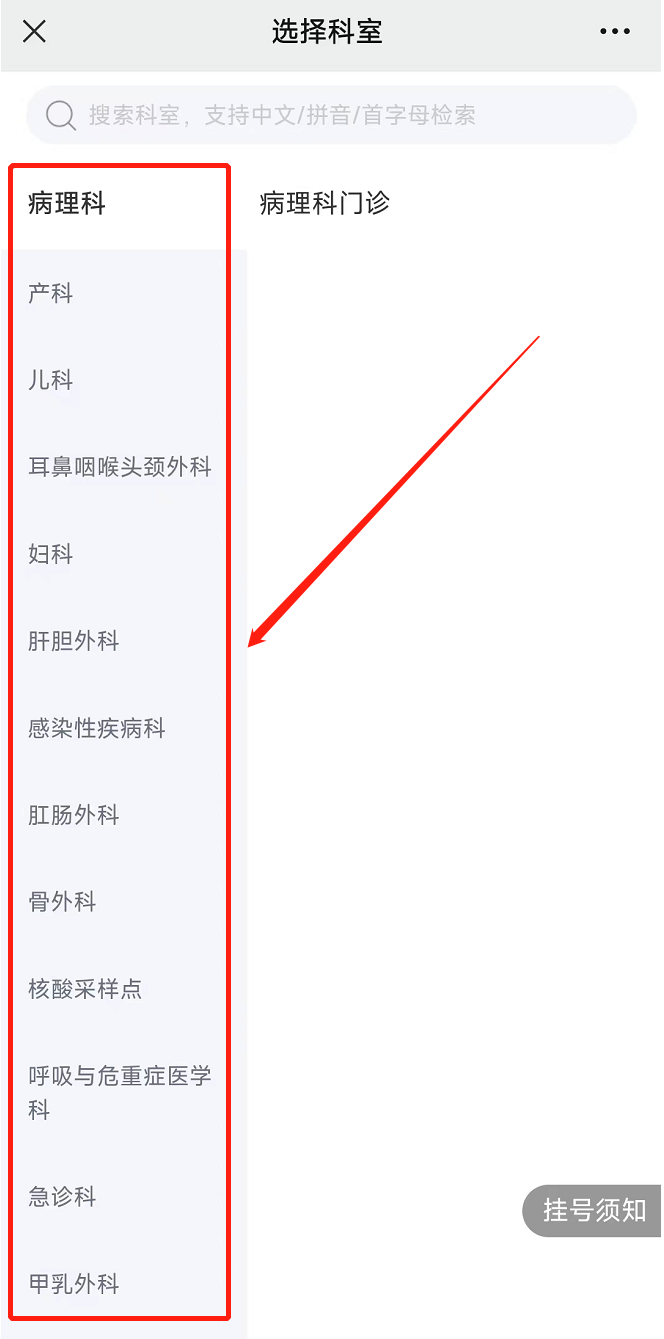Switch to 急诊科 department

click(62, 1196)
